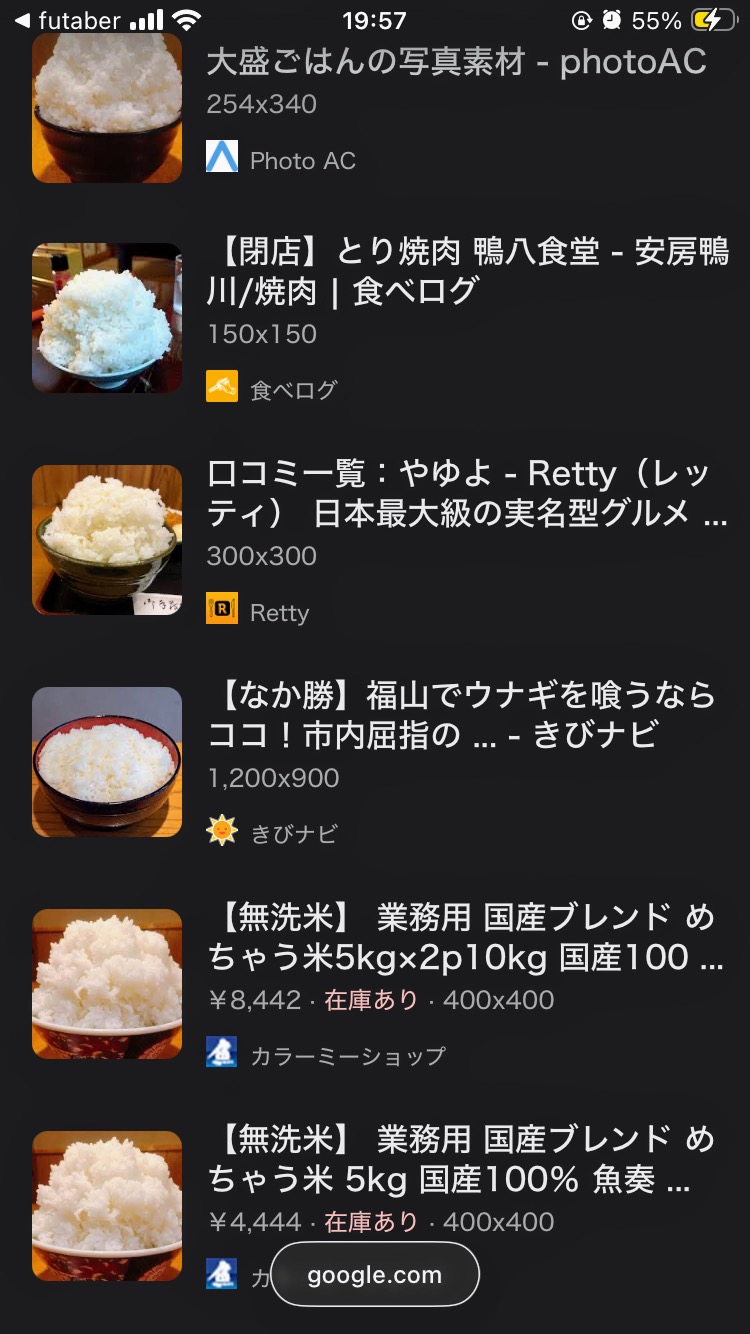Tap the google.com address pill
This screenshot has width=750, height=1334.
(x=375, y=1274)
